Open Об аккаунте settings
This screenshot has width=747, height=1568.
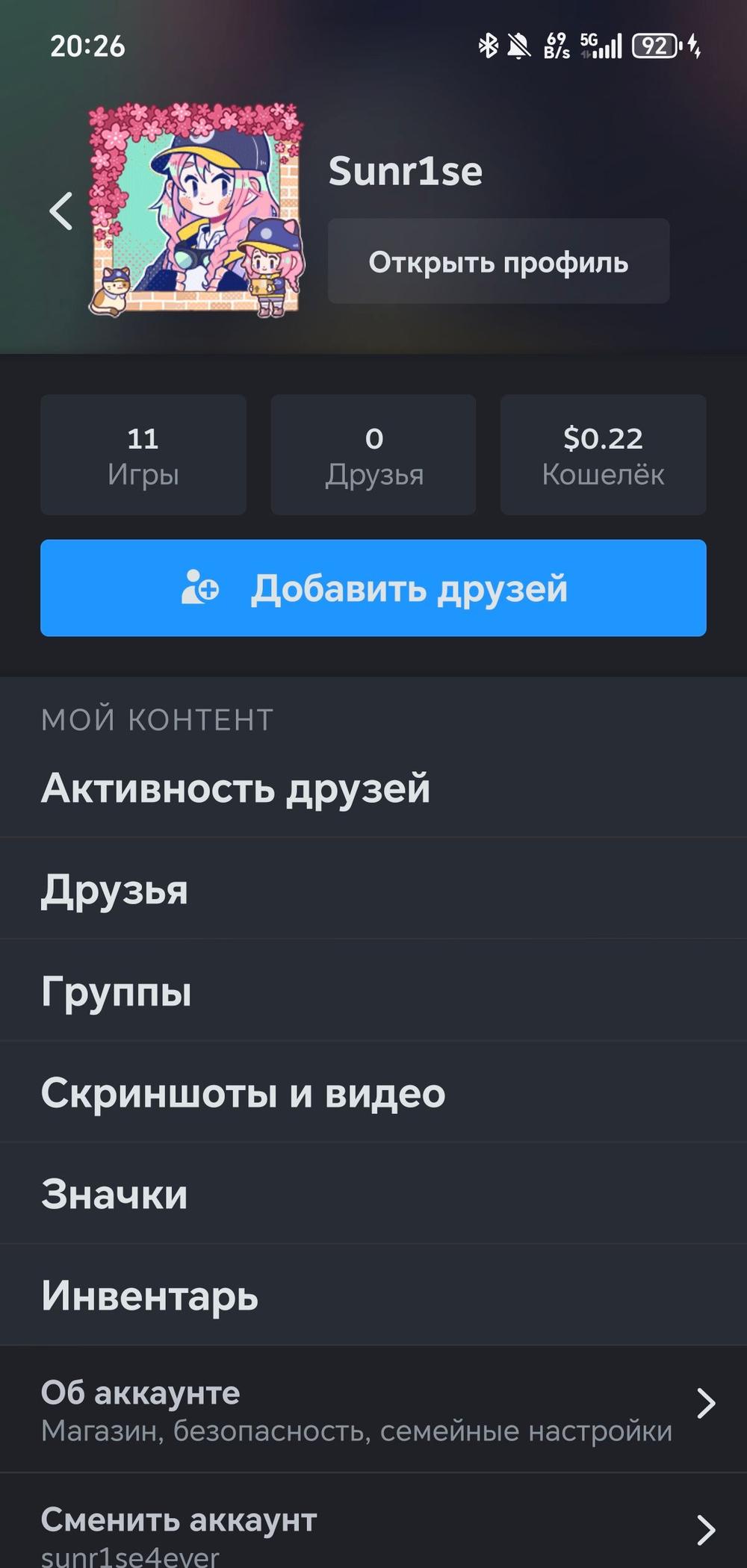click(x=373, y=1410)
